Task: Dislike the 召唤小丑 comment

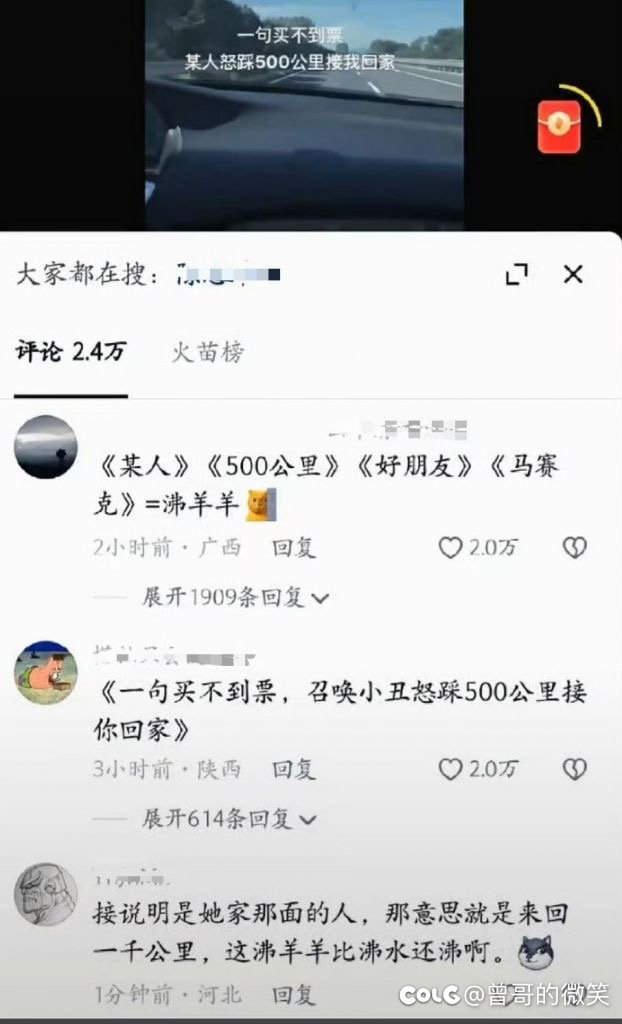Action: click(x=573, y=769)
